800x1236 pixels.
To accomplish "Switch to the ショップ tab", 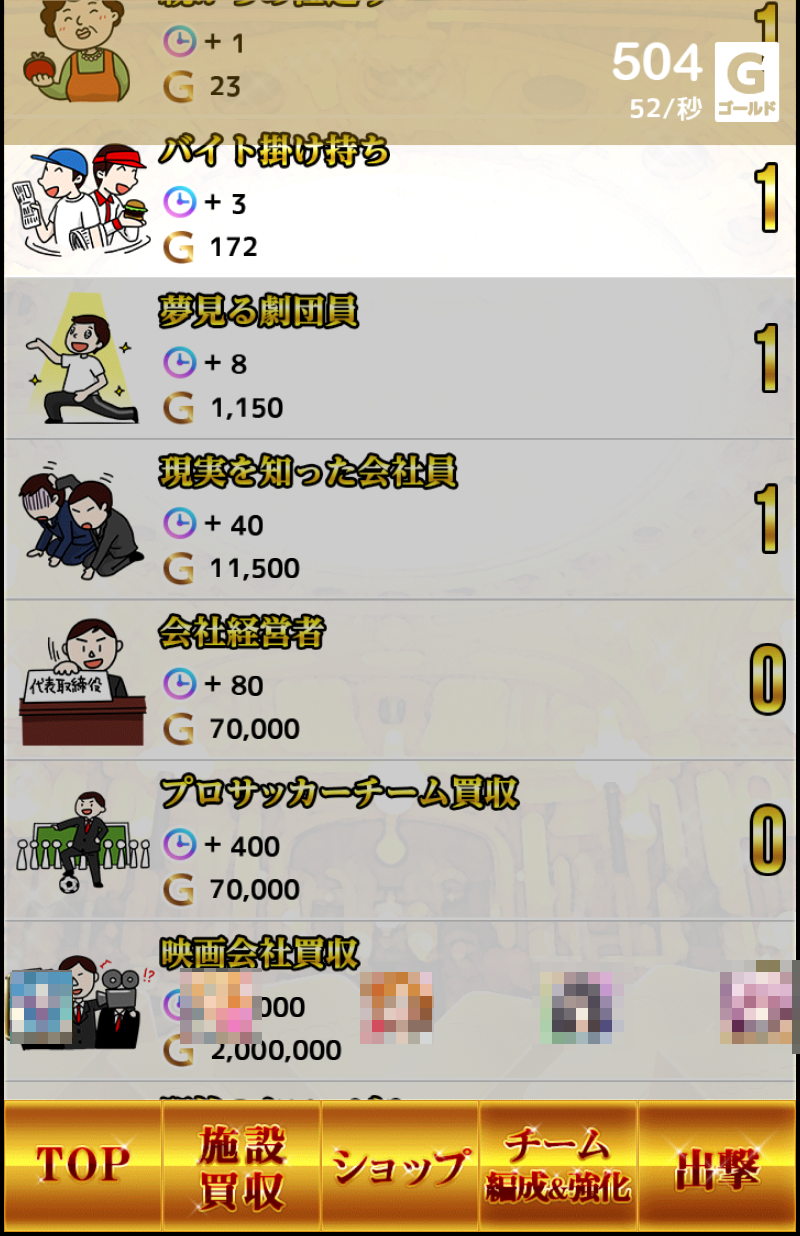I will [x=400, y=1166].
